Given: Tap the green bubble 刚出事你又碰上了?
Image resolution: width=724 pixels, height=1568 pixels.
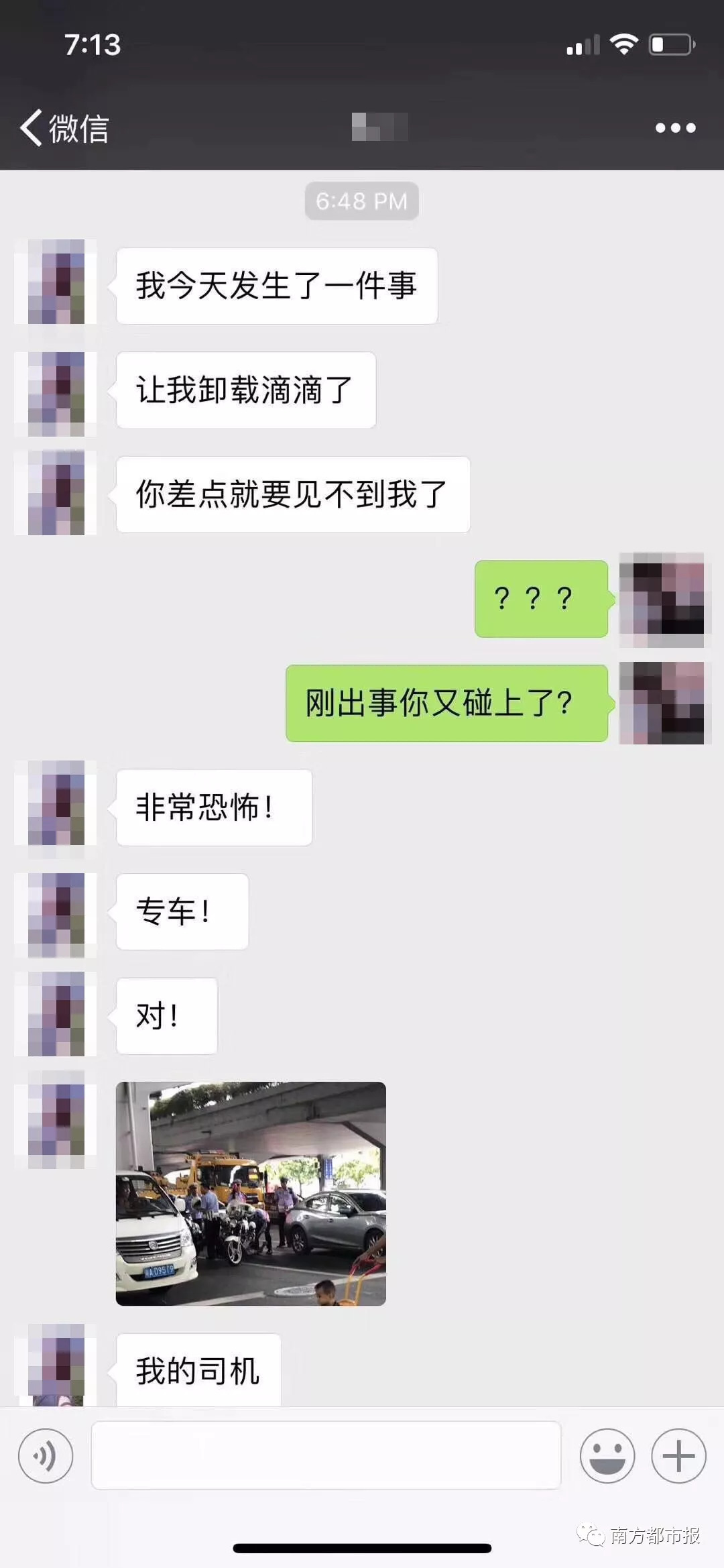Looking at the screenshot, I should [446, 702].
